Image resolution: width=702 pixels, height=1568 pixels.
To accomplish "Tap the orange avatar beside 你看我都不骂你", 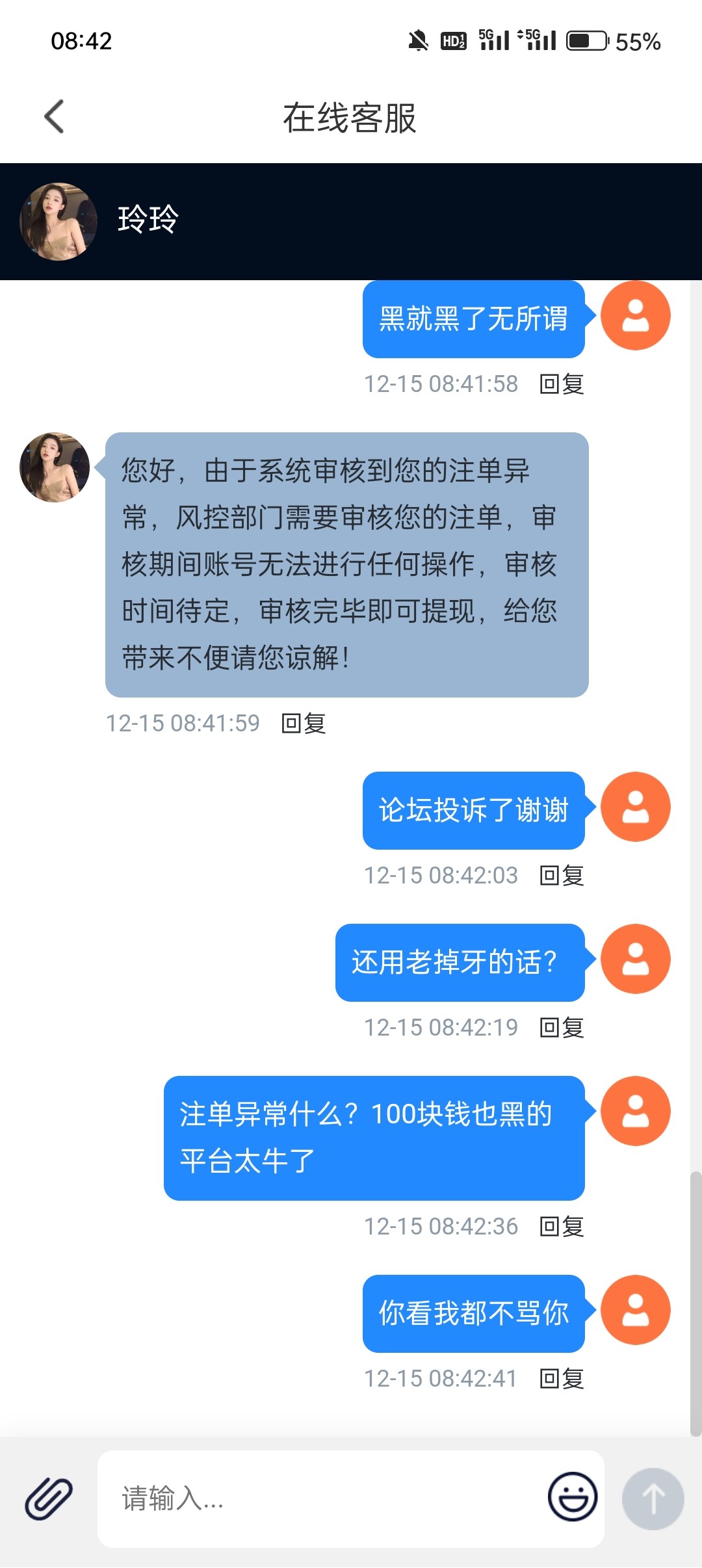I will point(636,1310).
